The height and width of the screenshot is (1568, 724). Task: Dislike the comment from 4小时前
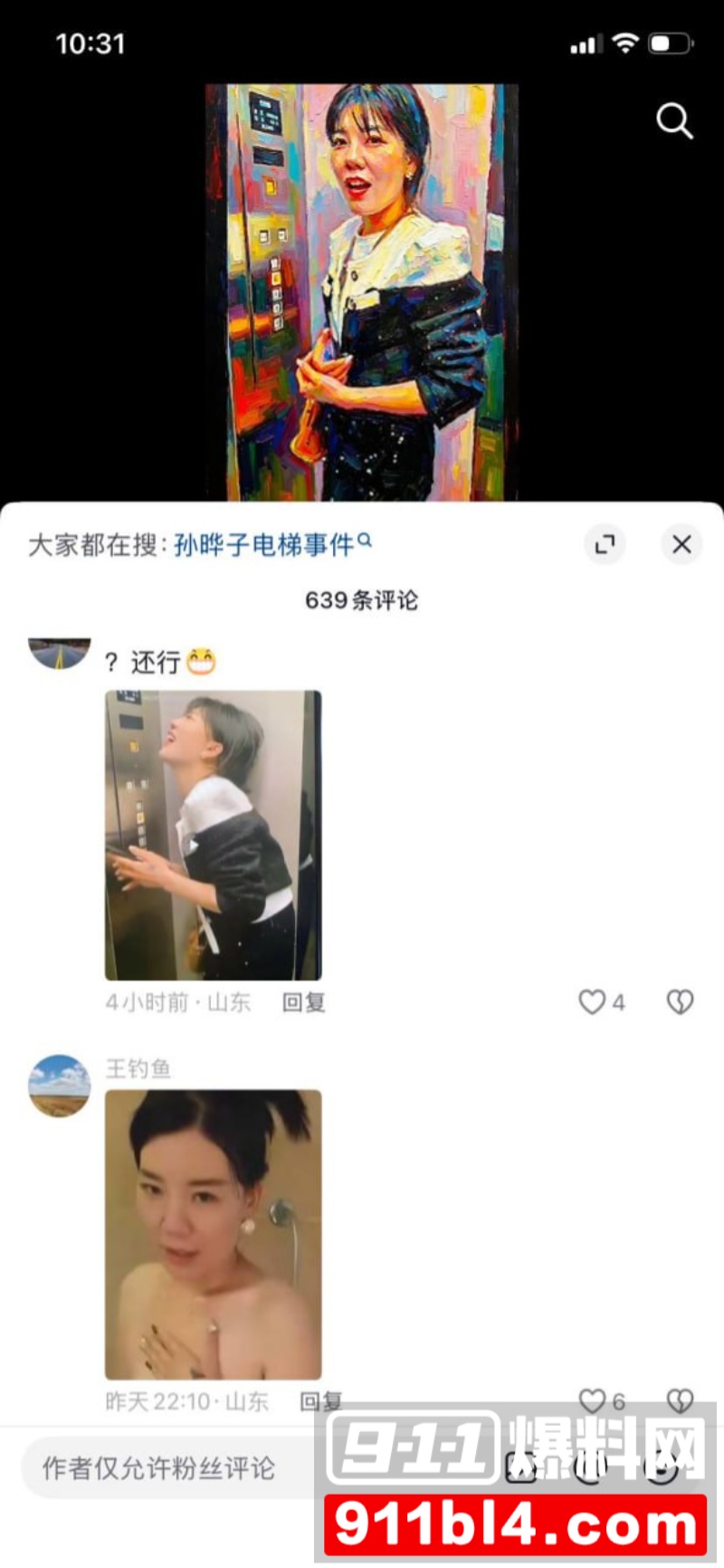tap(680, 1002)
